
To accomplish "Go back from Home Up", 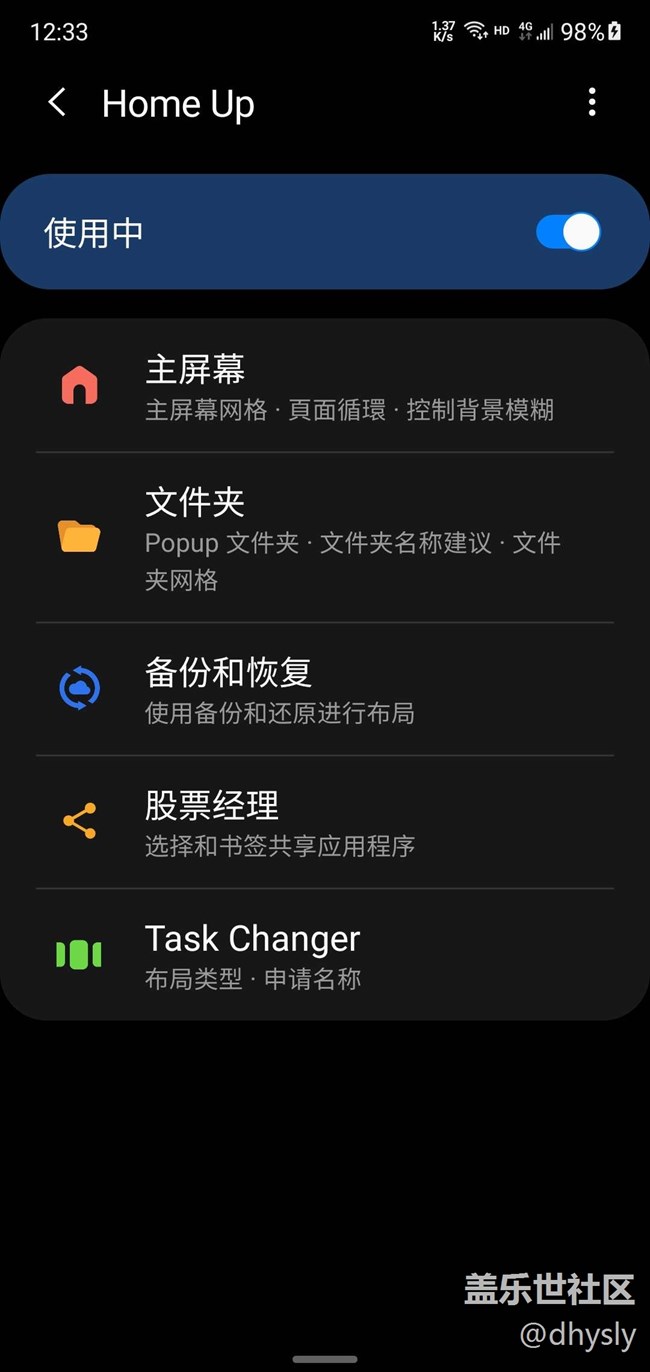I will (x=58, y=102).
